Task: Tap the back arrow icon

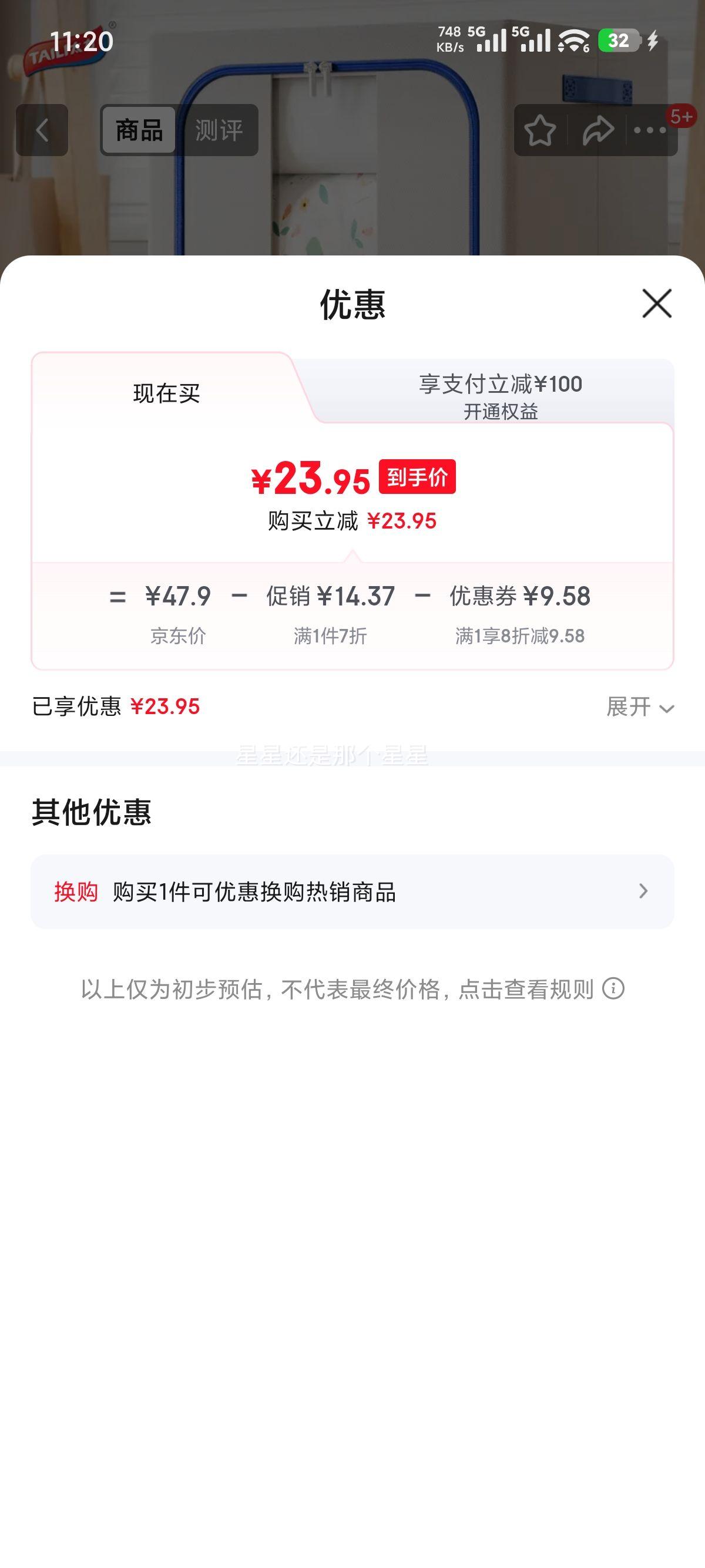Action: click(41, 130)
